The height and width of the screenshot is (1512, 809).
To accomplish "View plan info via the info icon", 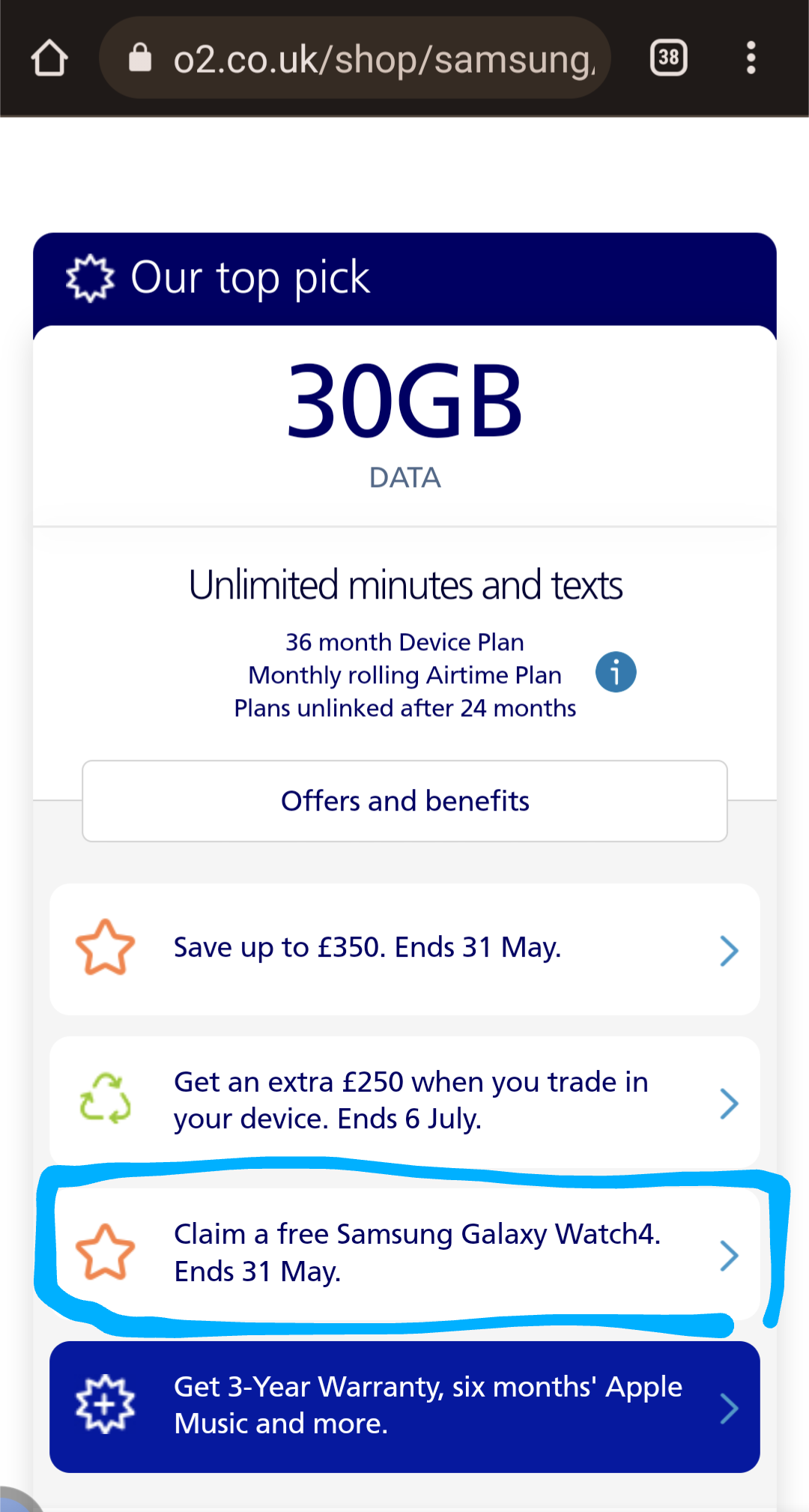I will pos(616,672).
